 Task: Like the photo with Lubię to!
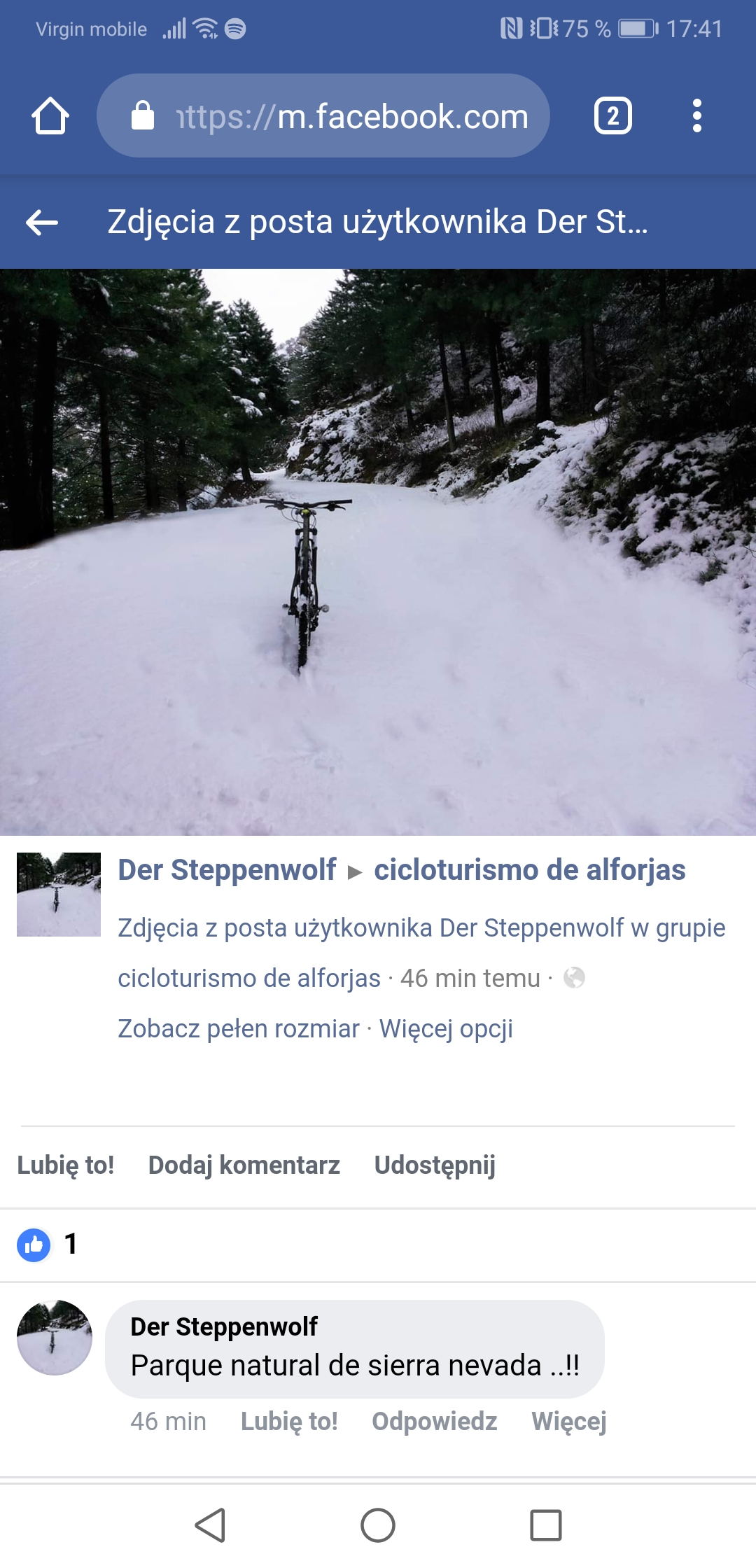pos(65,1165)
